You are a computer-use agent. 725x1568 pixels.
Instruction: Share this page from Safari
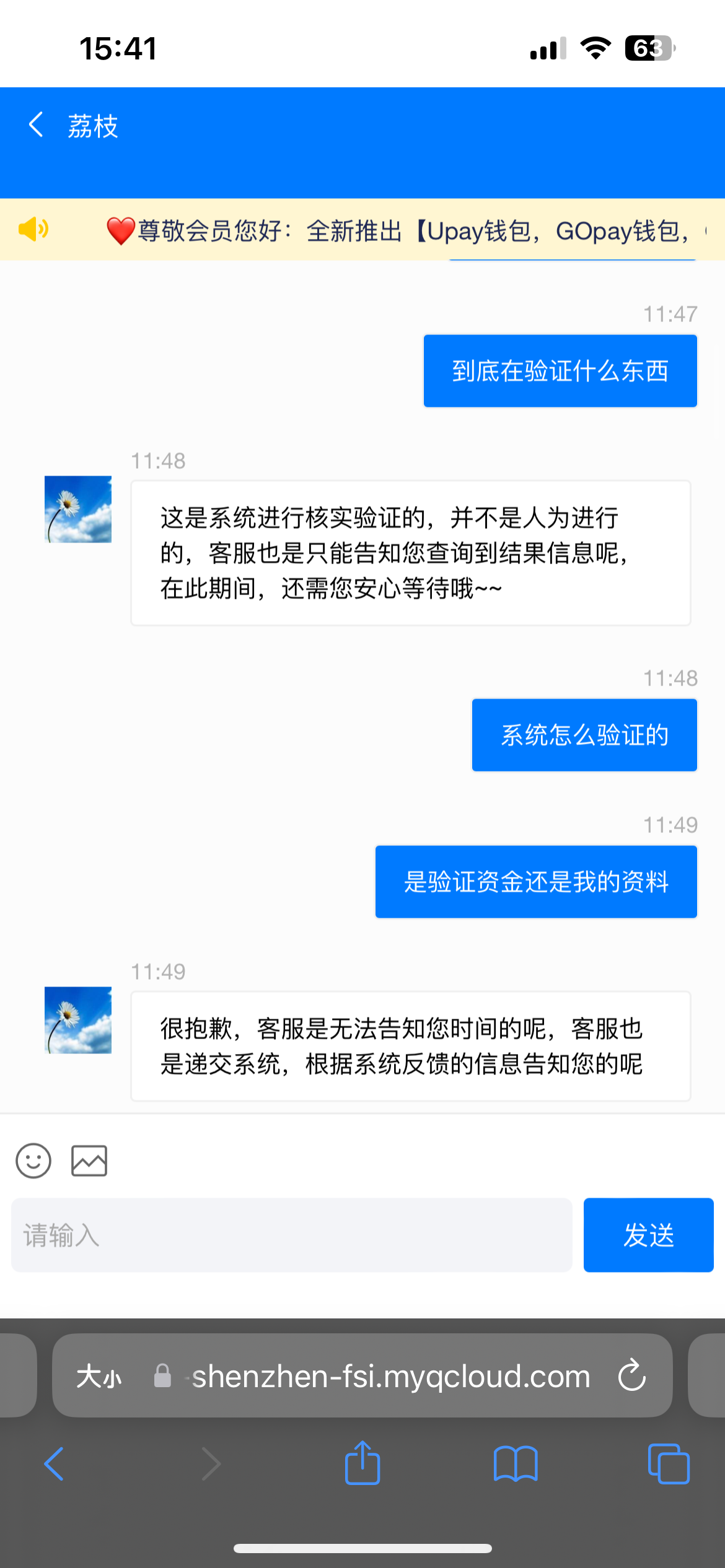point(362,1464)
